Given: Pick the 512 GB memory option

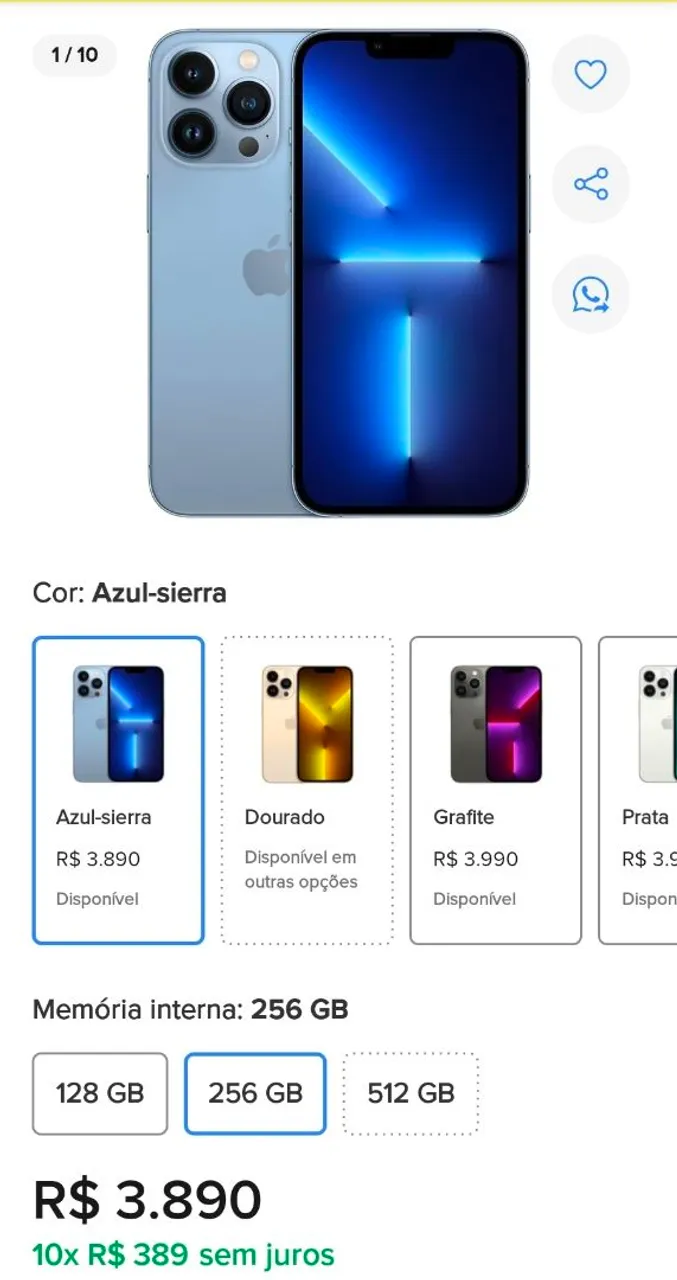Looking at the screenshot, I should tap(411, 1093).
